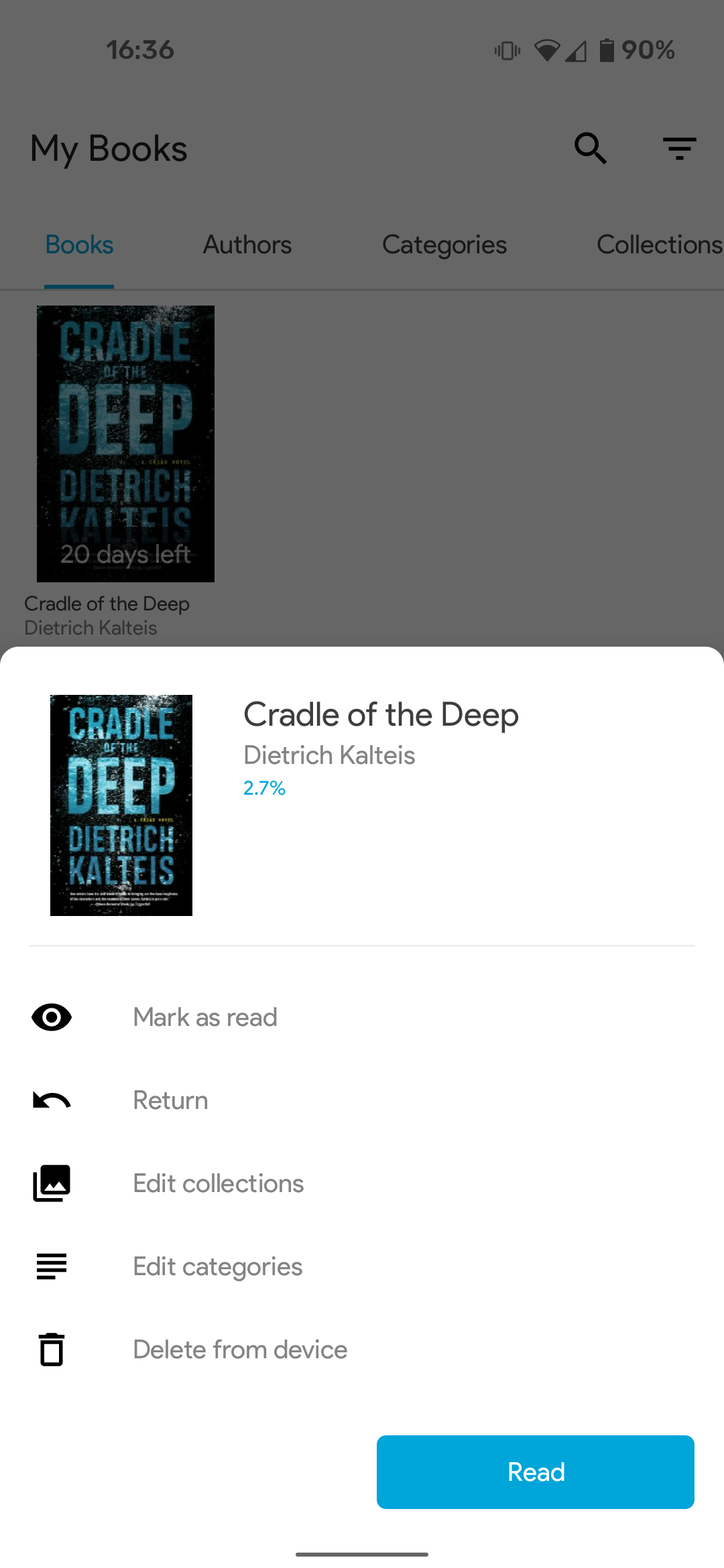Viewport: 724px width, 1568px height.
Task: Switch to the Authors tab
Action: [x=247, y=245]
